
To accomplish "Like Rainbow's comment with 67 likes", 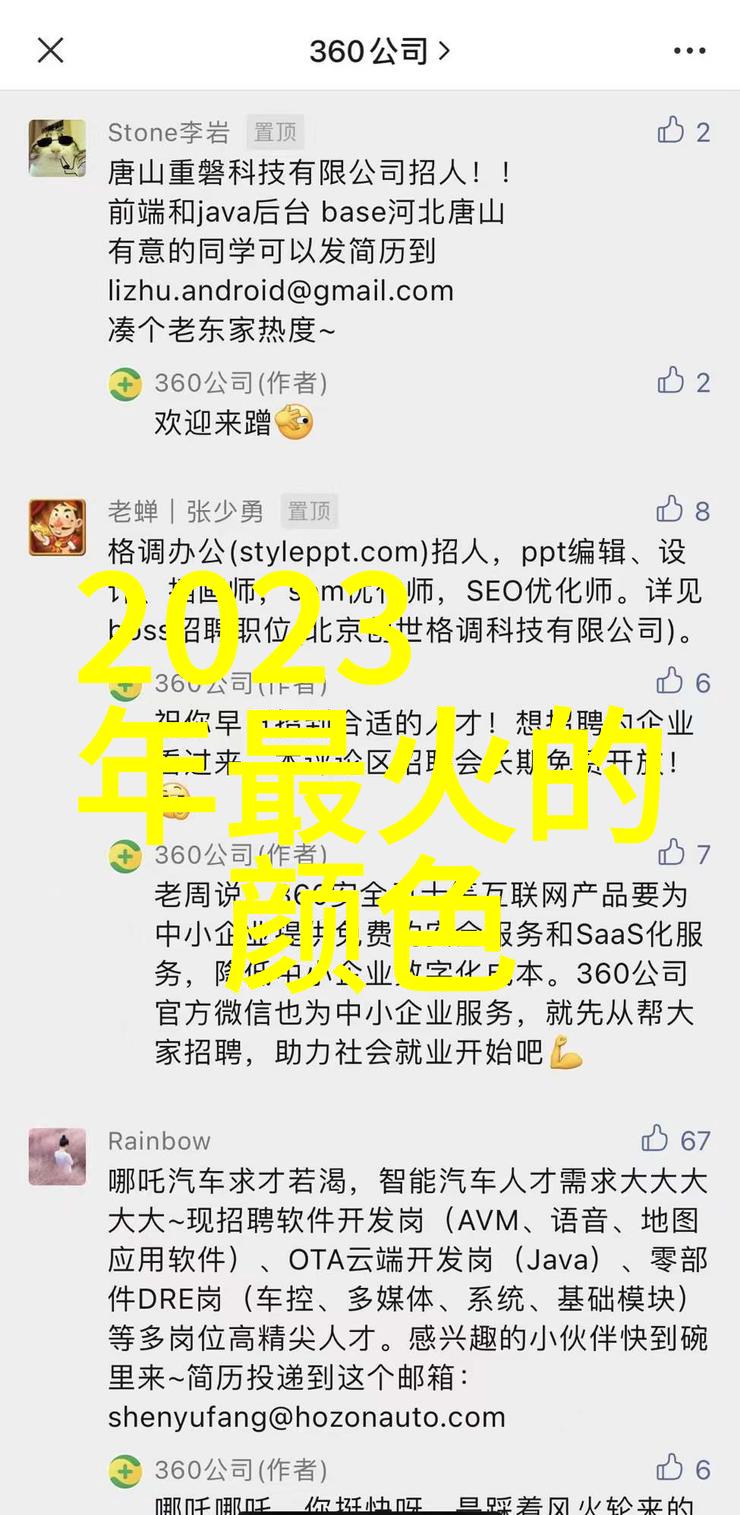I will pos(656,1139).
